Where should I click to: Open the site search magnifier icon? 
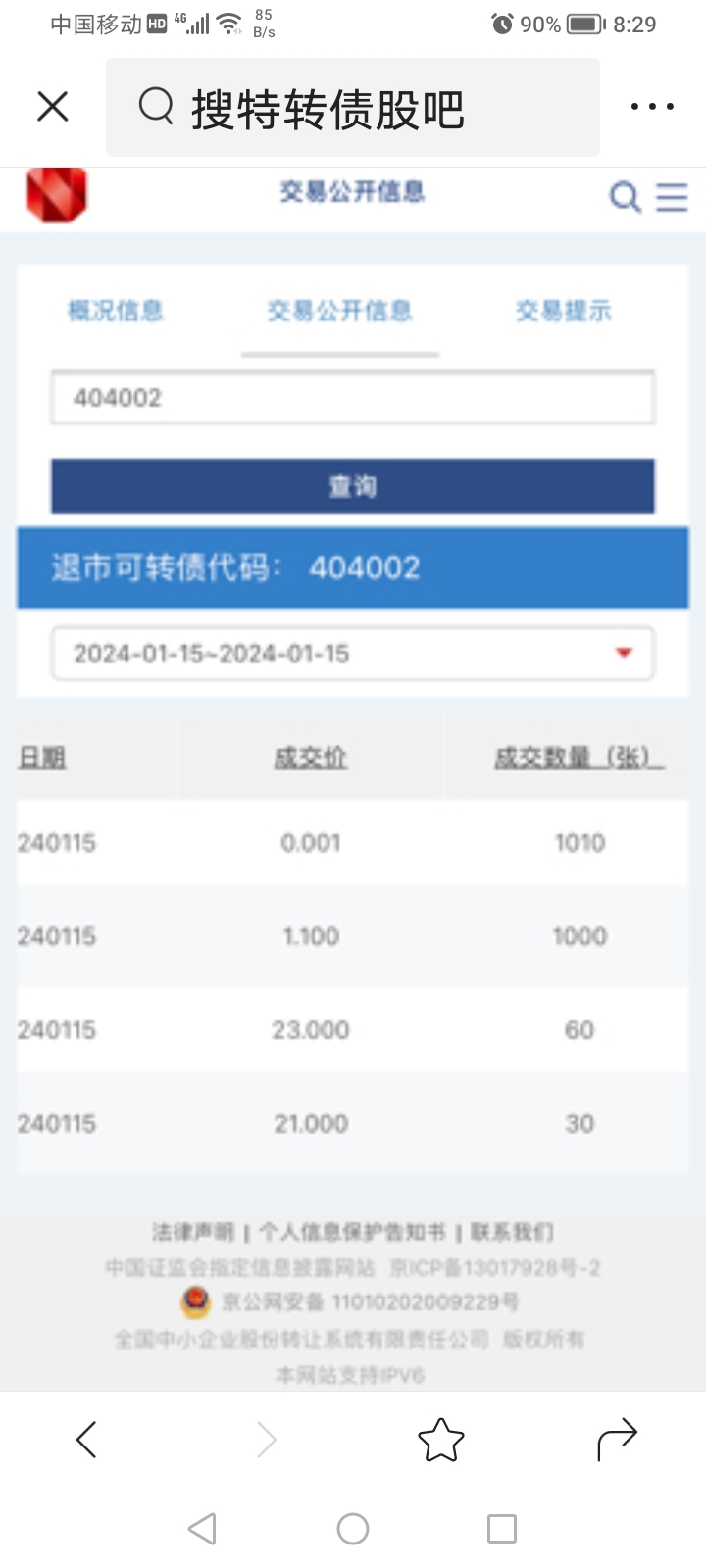(x=625, y=197)
